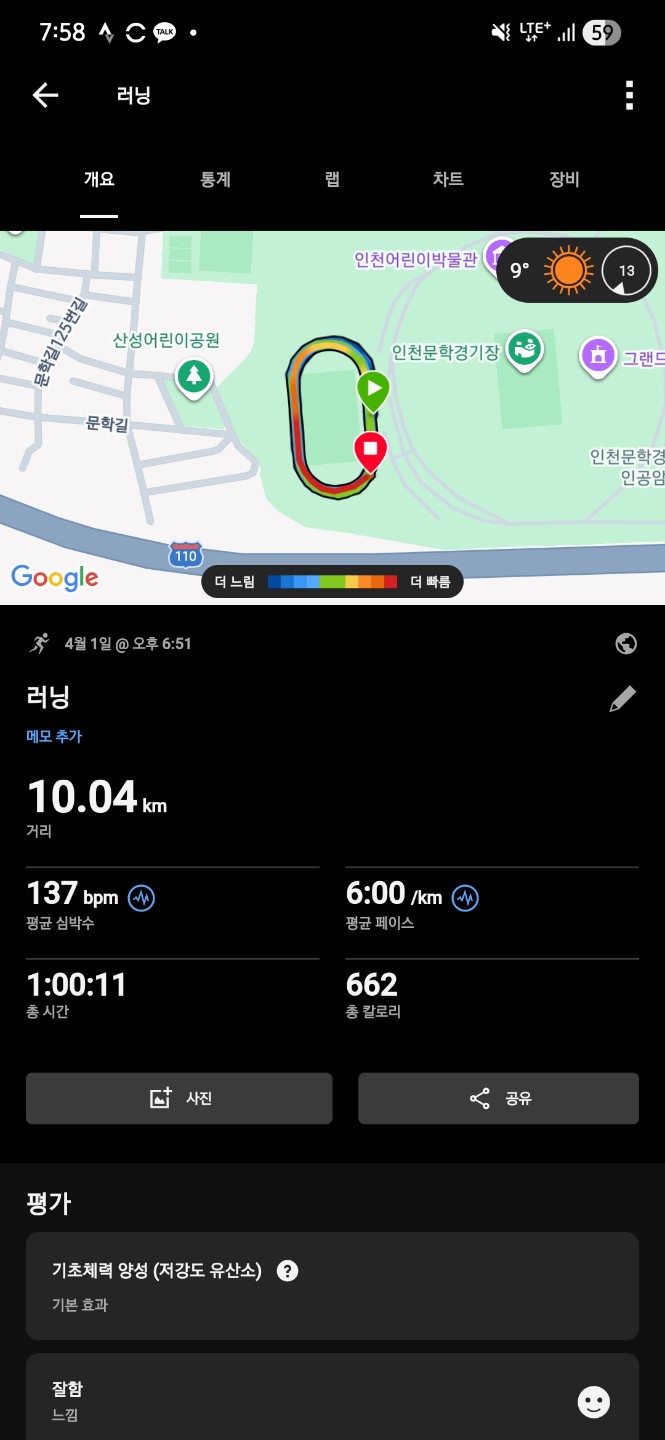Image resolution: width=665 pixels, height=1440 pixels.
Task: Switch to the 통계 tab
Action: [215, 180]
